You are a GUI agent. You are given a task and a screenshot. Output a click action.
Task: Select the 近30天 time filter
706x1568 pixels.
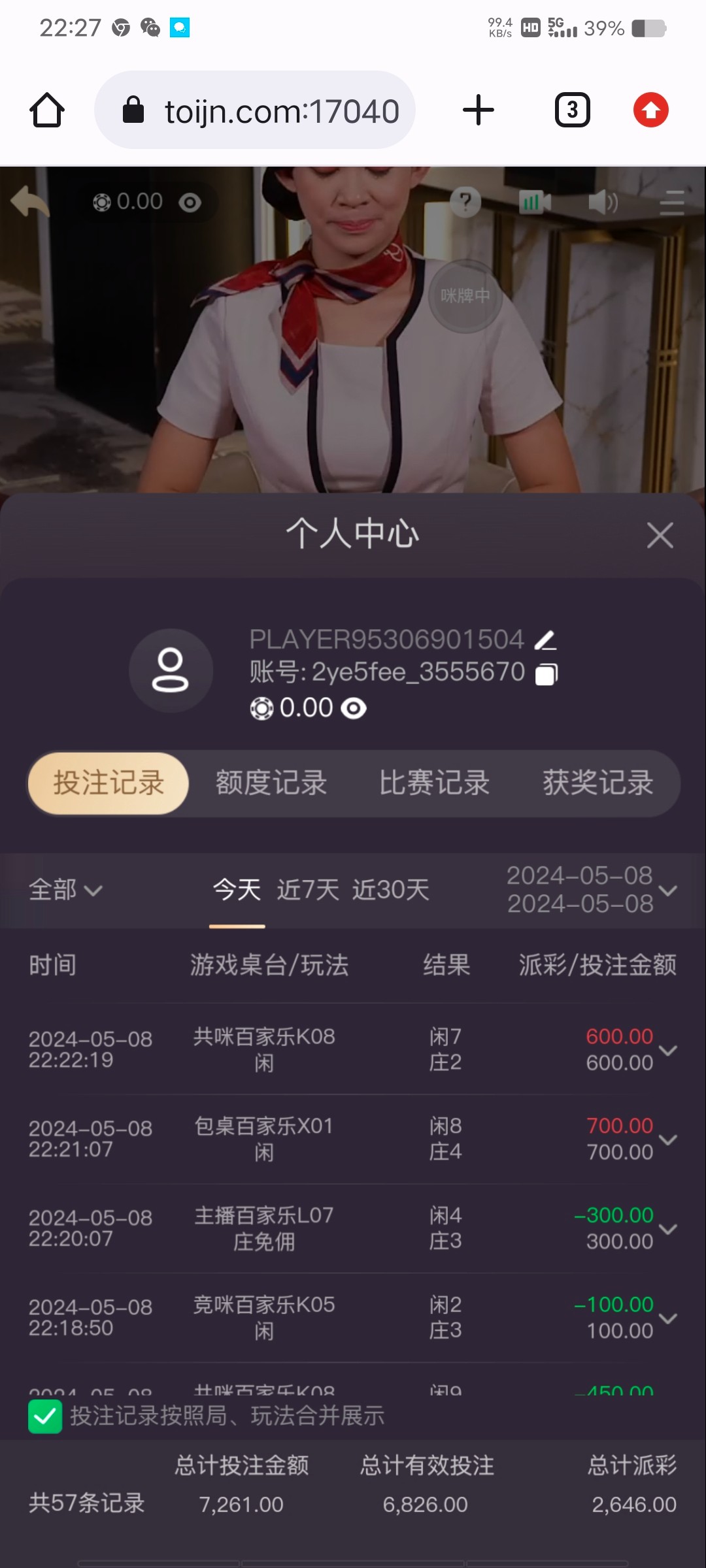[391, 890]
